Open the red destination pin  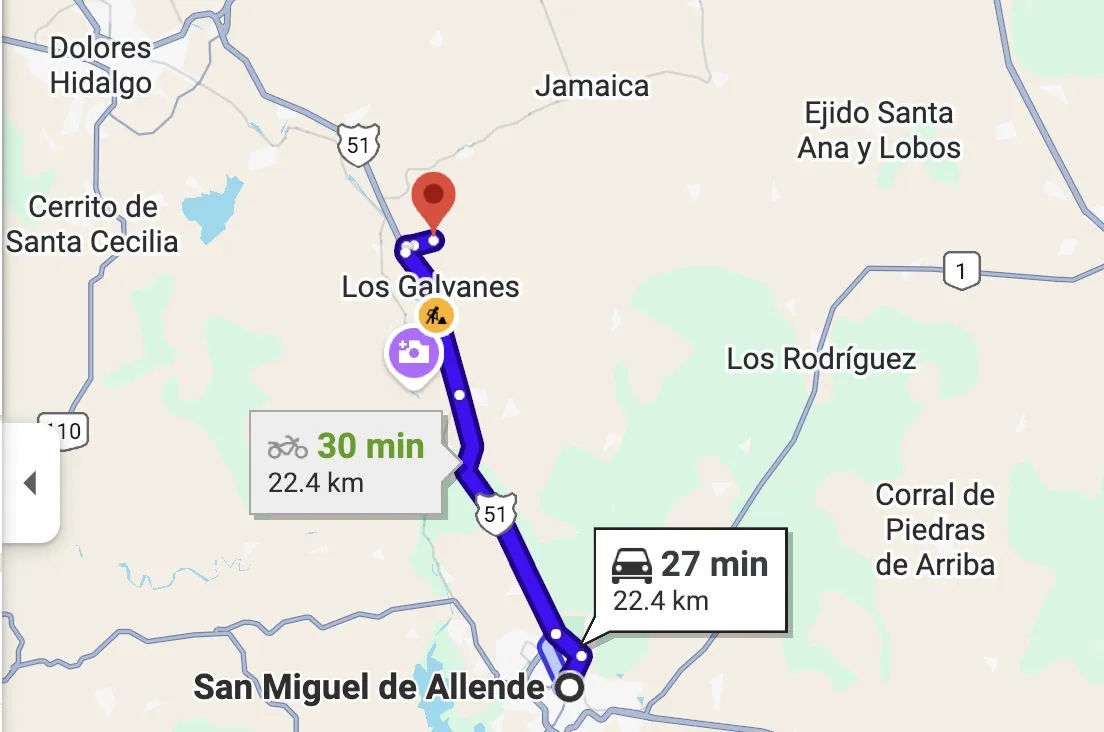(433, 197)
